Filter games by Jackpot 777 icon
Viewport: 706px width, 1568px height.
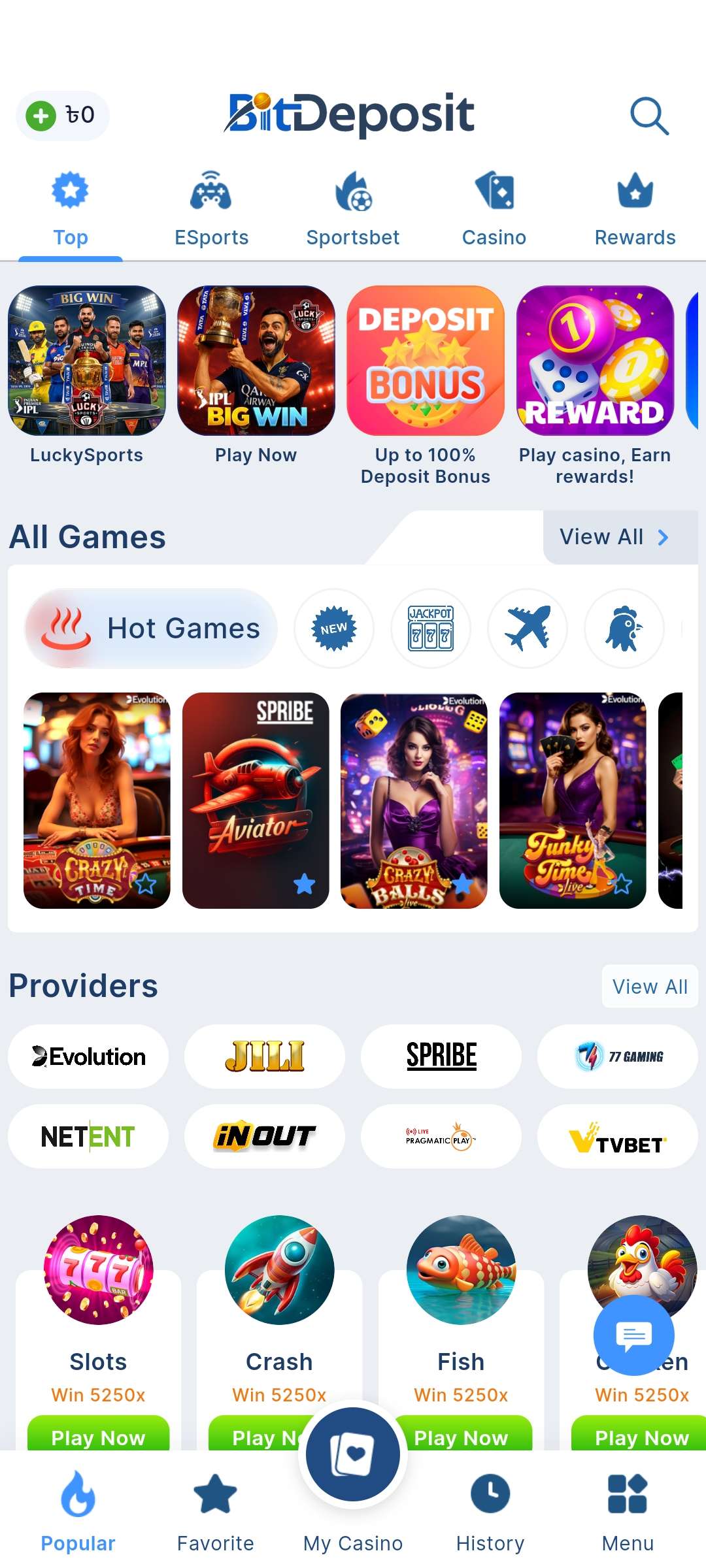coord(430,629)
